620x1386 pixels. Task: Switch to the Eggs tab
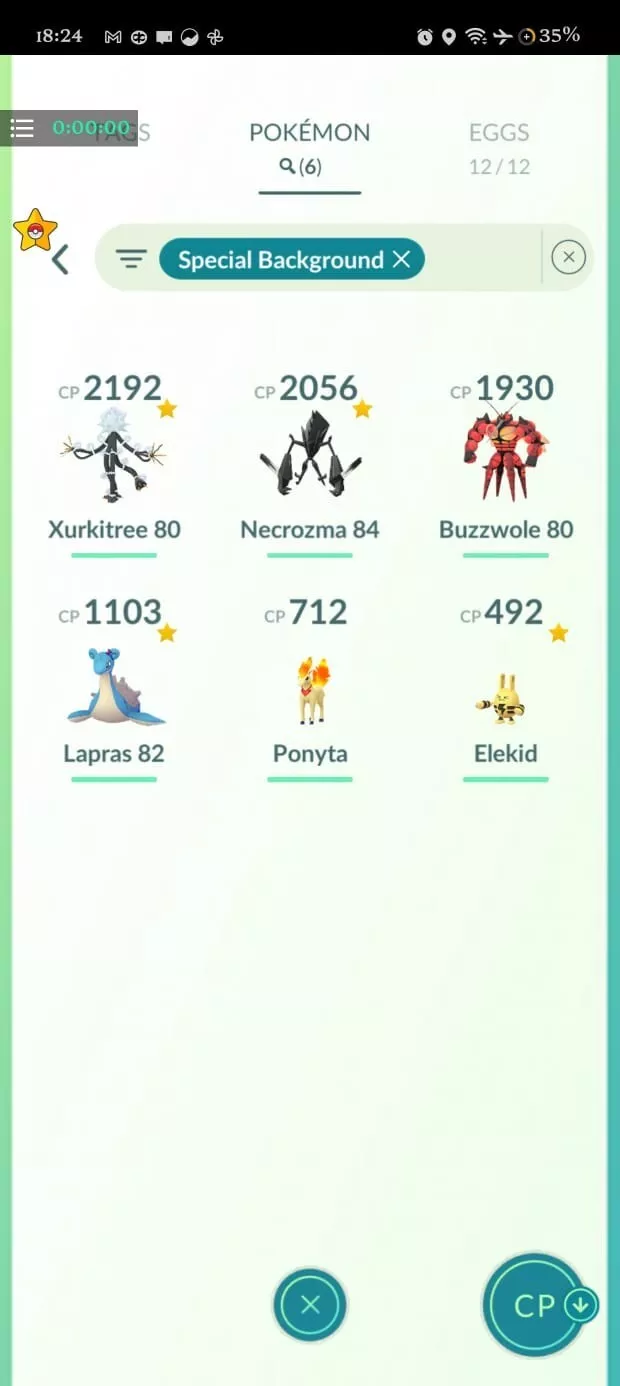(x=499, y=147)
